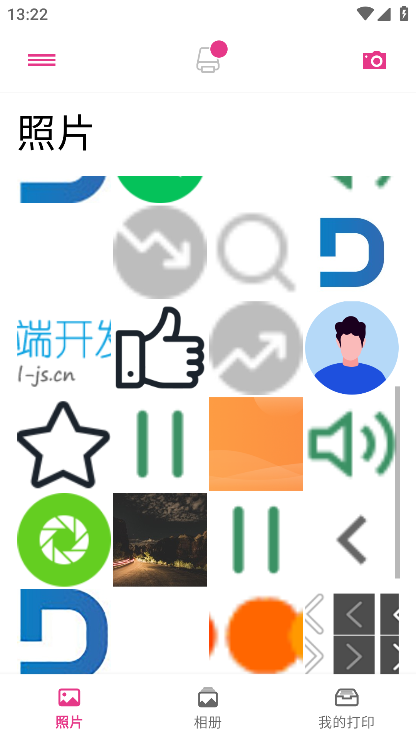Open the night road landscape photo
This screenshot has width=416, height=739.
160,540
